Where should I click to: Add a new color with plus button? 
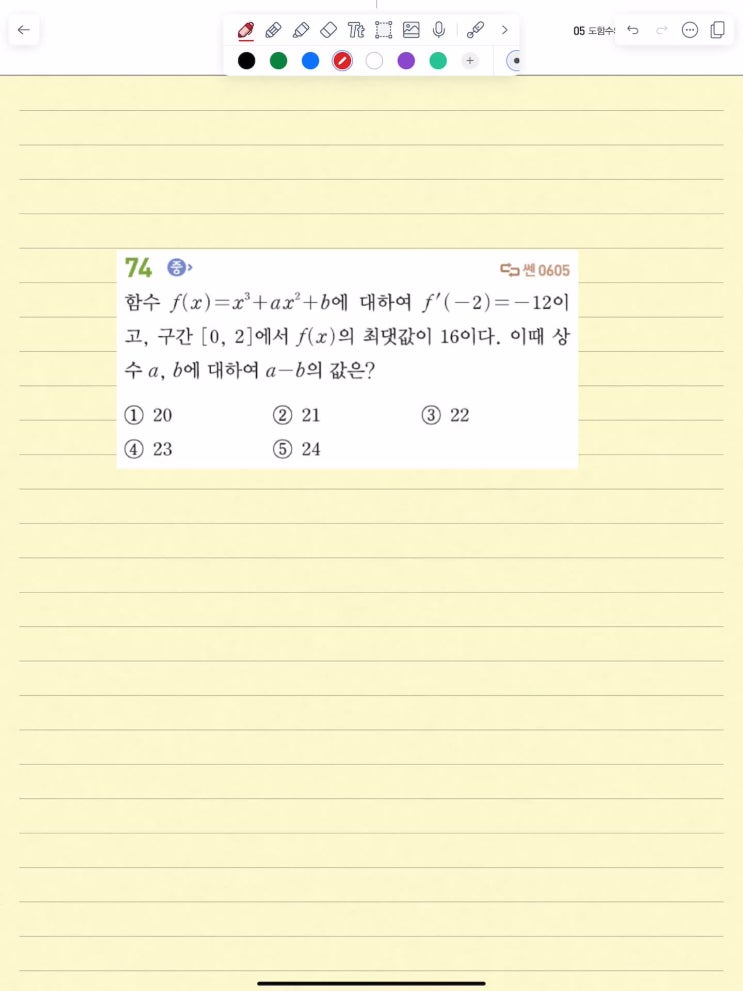coord(470,61)
